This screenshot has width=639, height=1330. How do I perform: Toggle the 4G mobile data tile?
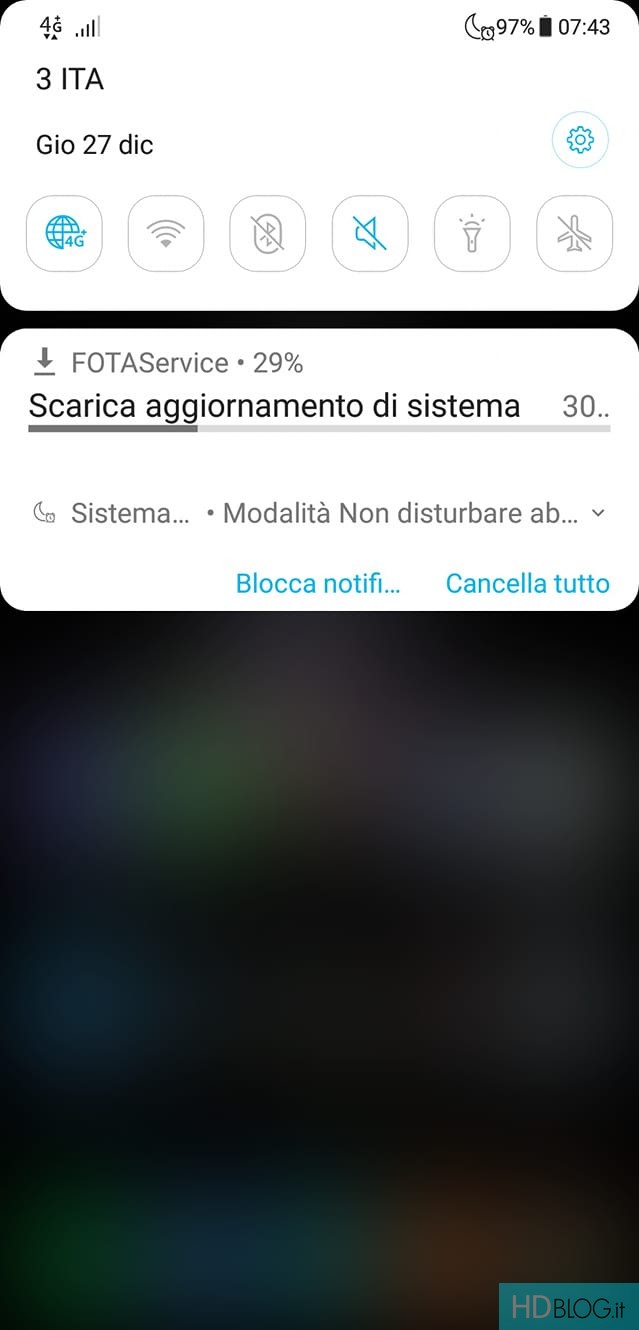pyautogui.click(x=64, y=234)
